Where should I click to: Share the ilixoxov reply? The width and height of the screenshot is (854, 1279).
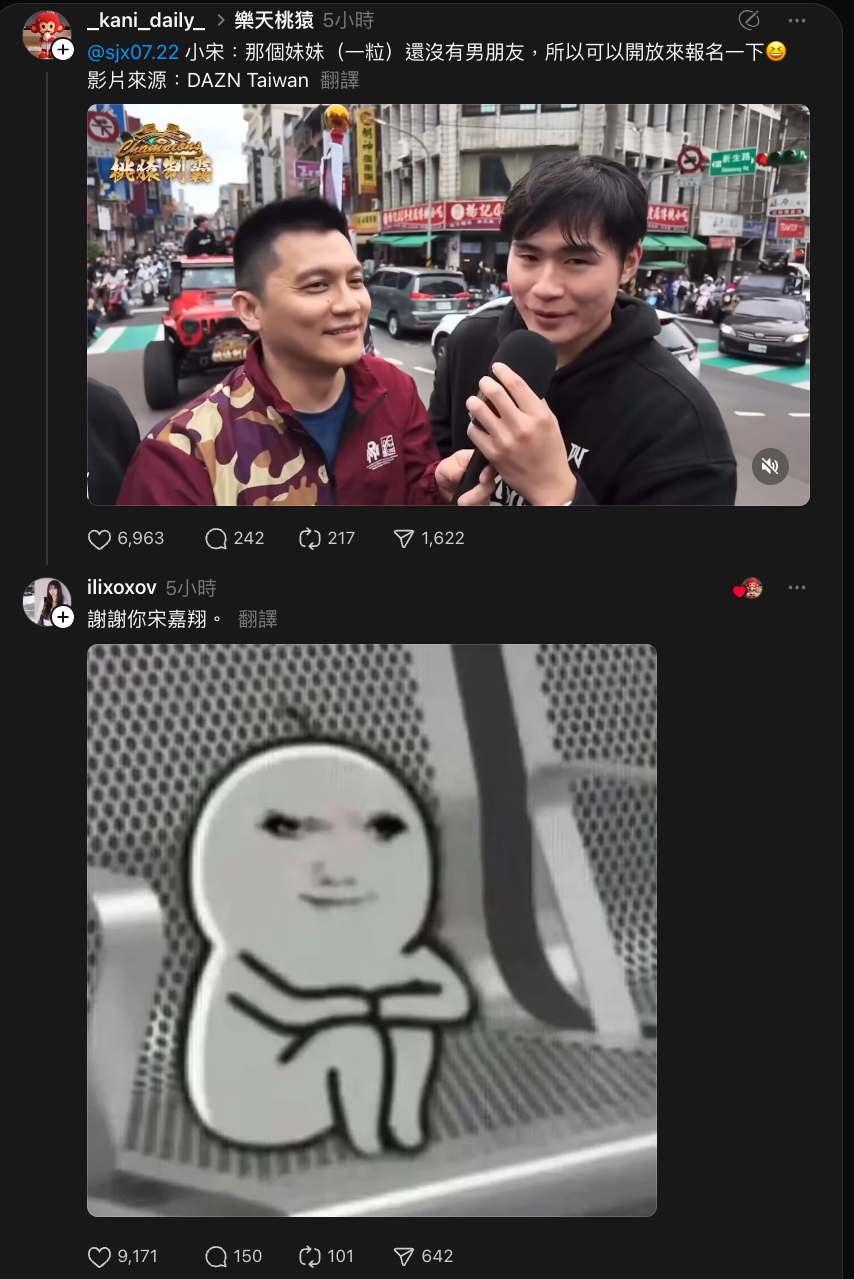404,1257
